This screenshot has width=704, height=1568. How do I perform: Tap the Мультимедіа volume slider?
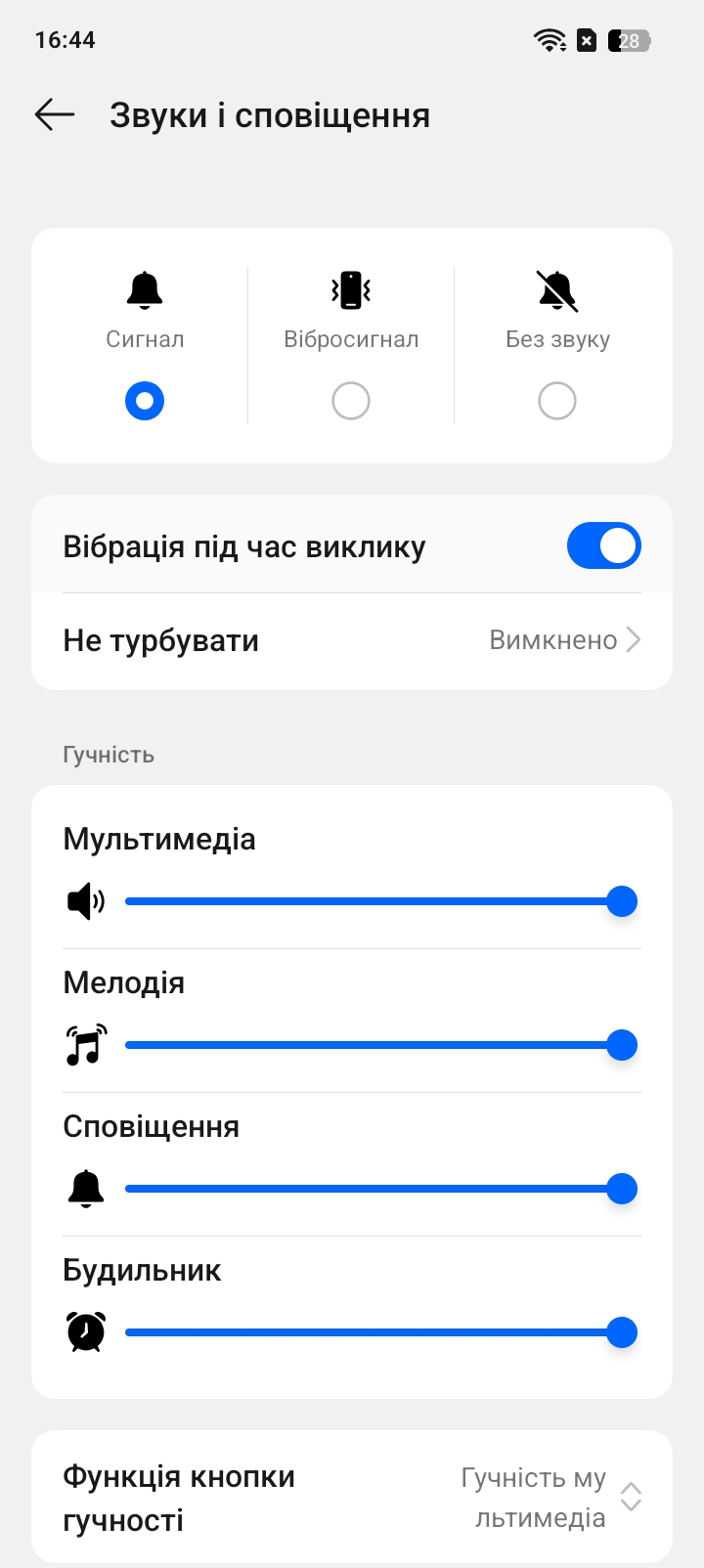(381, 901)
